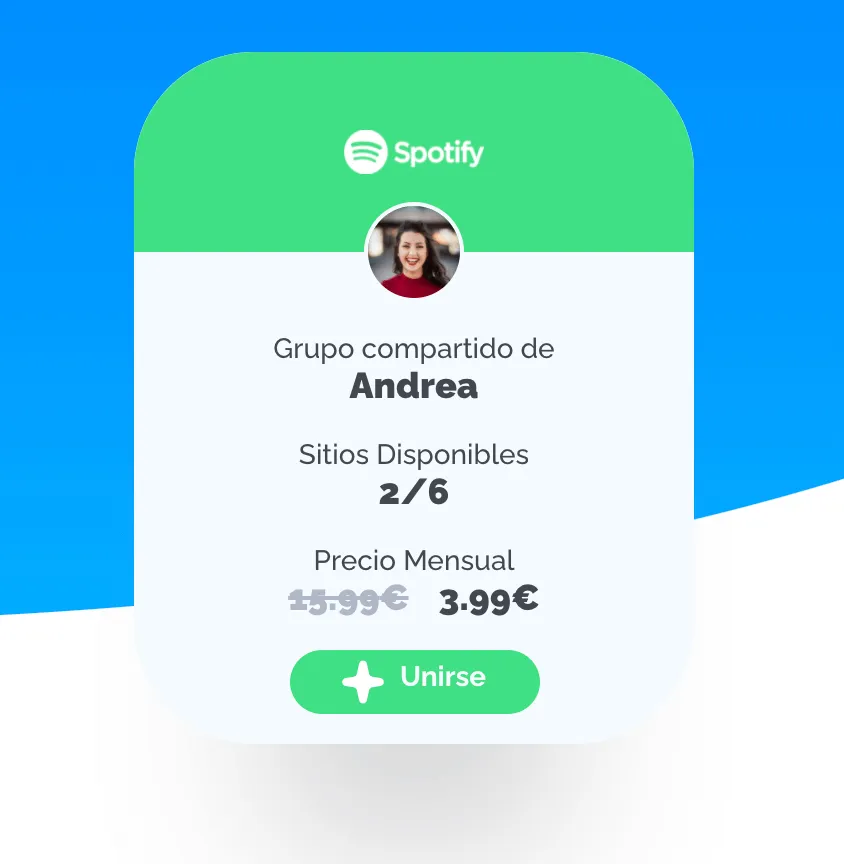Click the crossed-out 15.99€ price
Screen dimensions: 844x864
coord(348,599)
